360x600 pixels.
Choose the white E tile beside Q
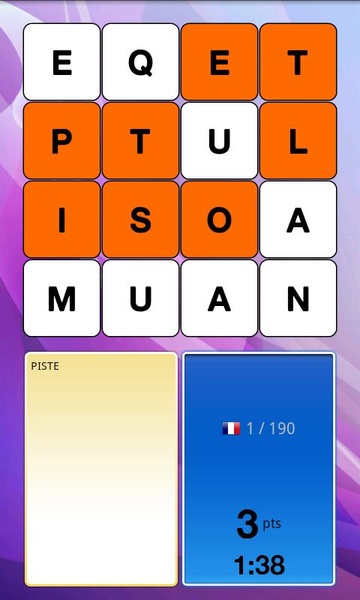62,62
